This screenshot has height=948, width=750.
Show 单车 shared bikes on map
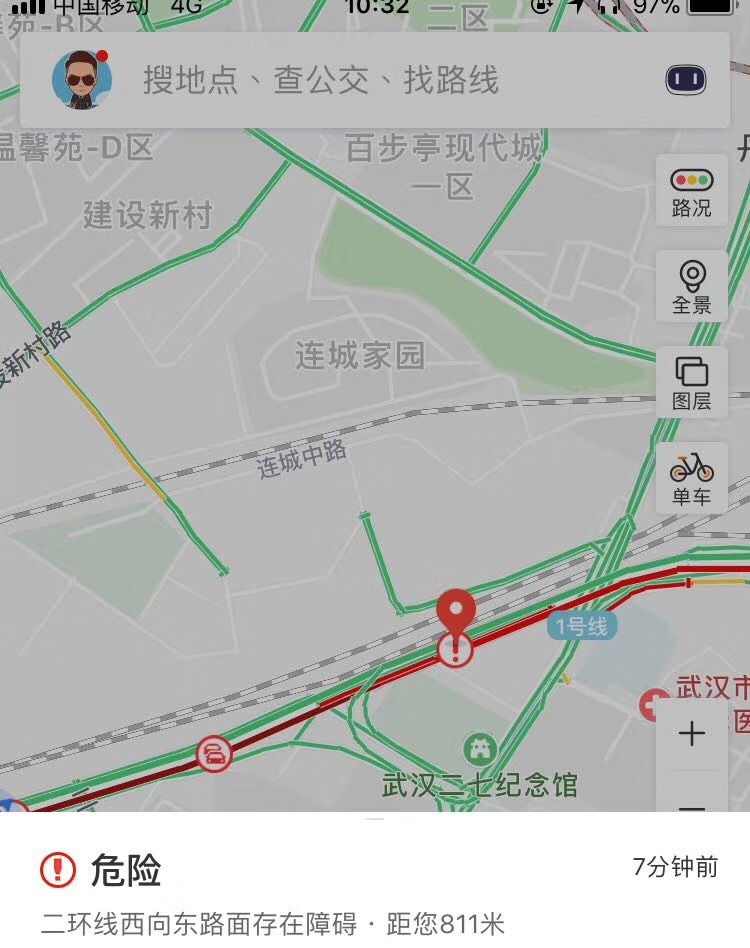(x=691, y=479)
